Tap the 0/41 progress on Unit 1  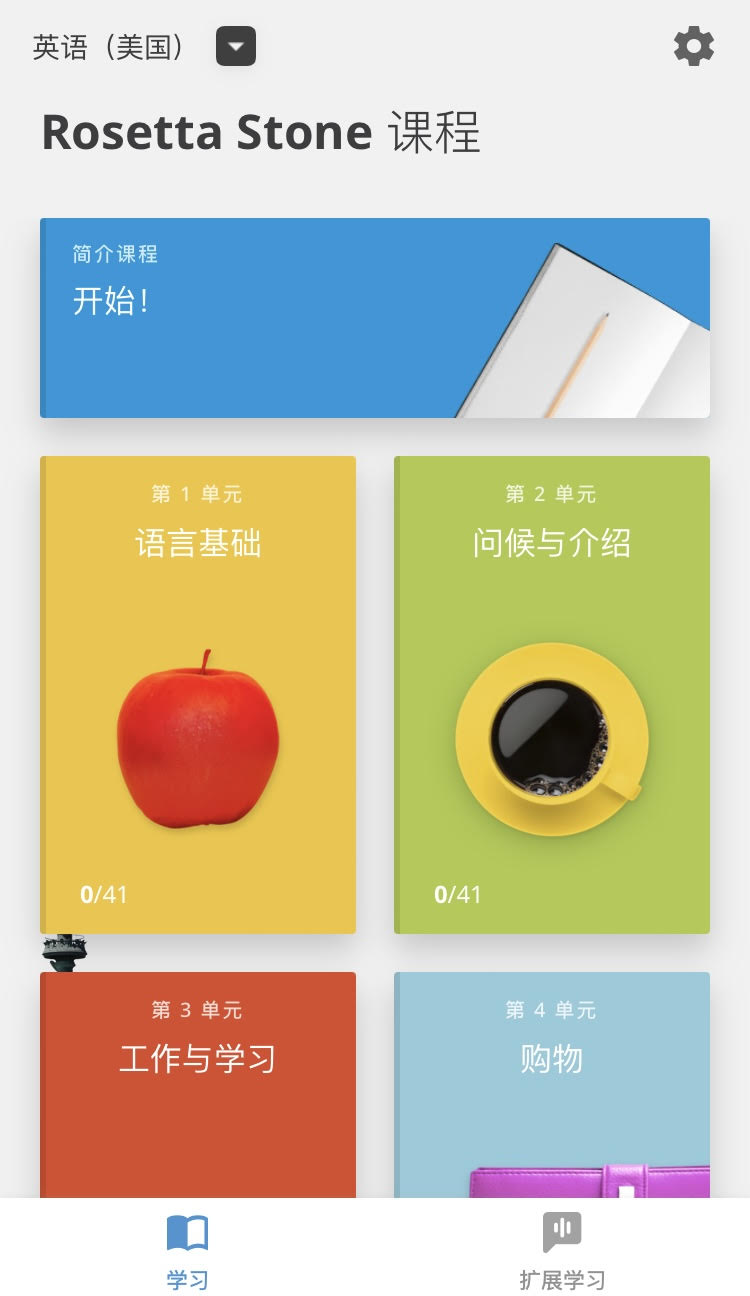tap(104, 893)
